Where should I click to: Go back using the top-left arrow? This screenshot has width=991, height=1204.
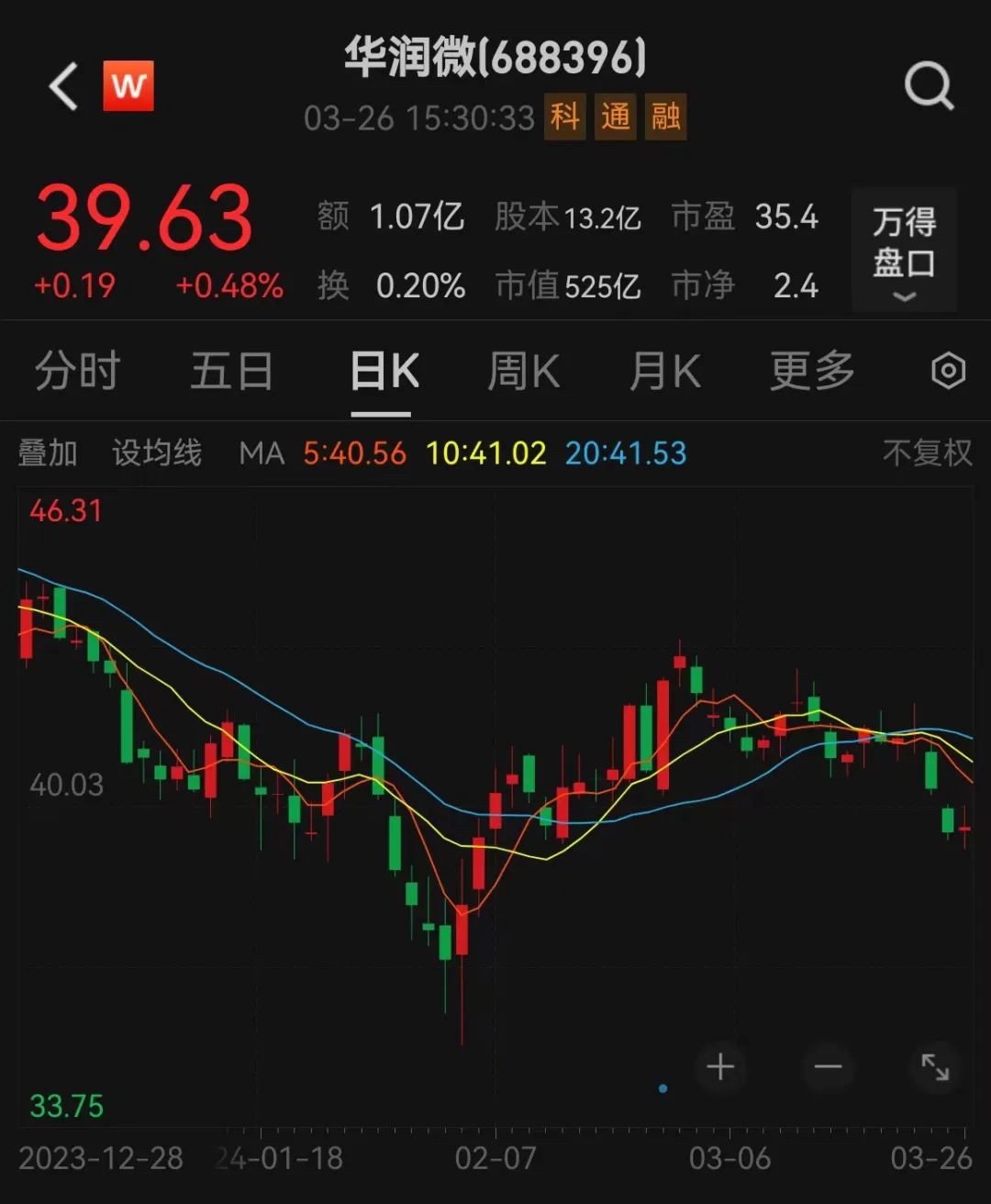tap(64, 87)
